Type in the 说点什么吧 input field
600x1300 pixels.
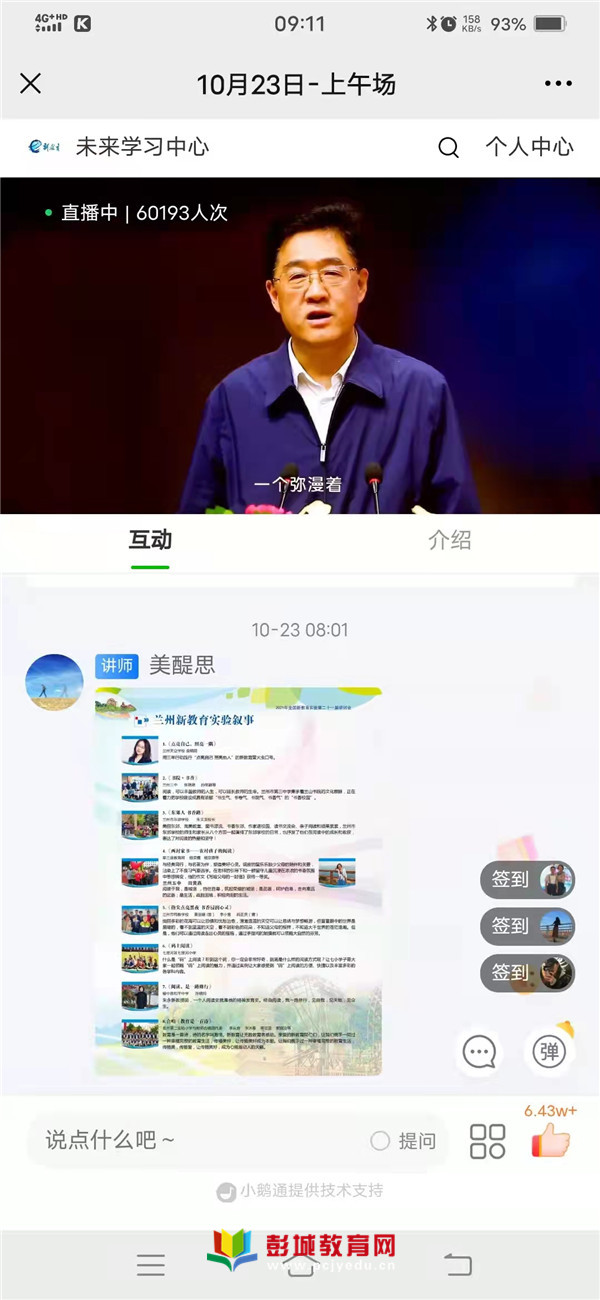click(200, 1140)
